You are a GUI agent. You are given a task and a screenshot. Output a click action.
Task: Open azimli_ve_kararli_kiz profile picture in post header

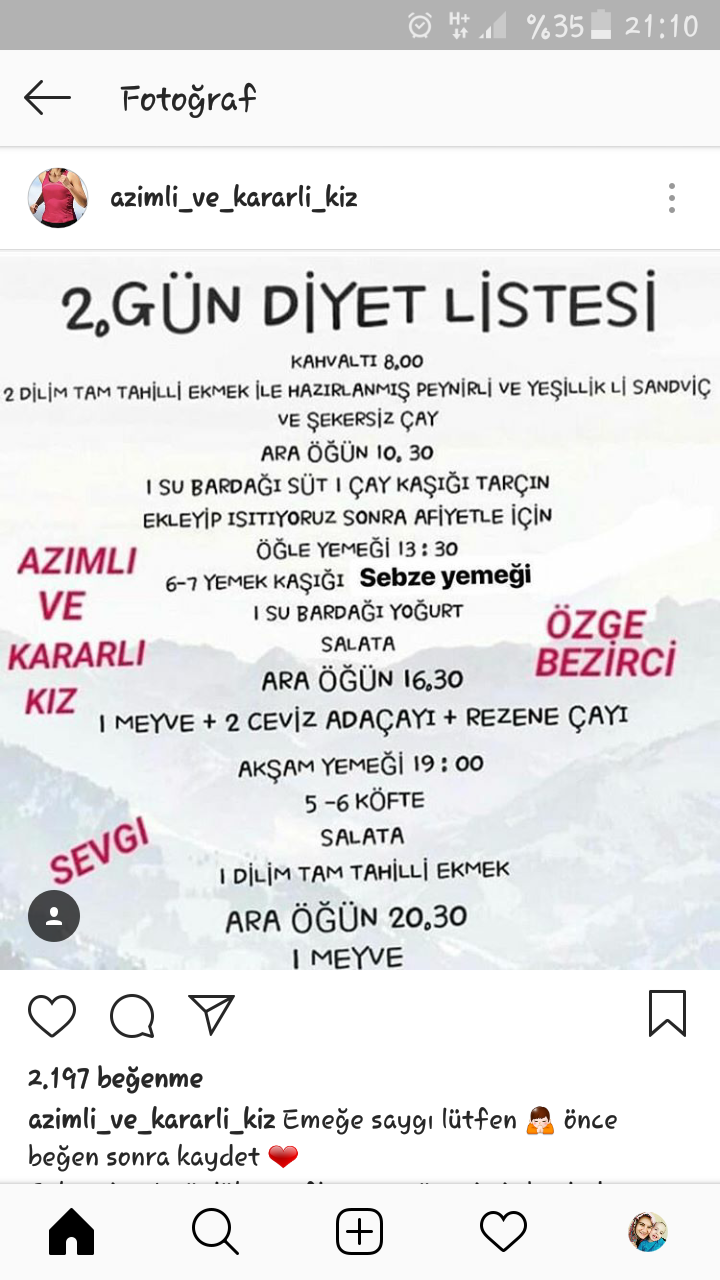58,198
